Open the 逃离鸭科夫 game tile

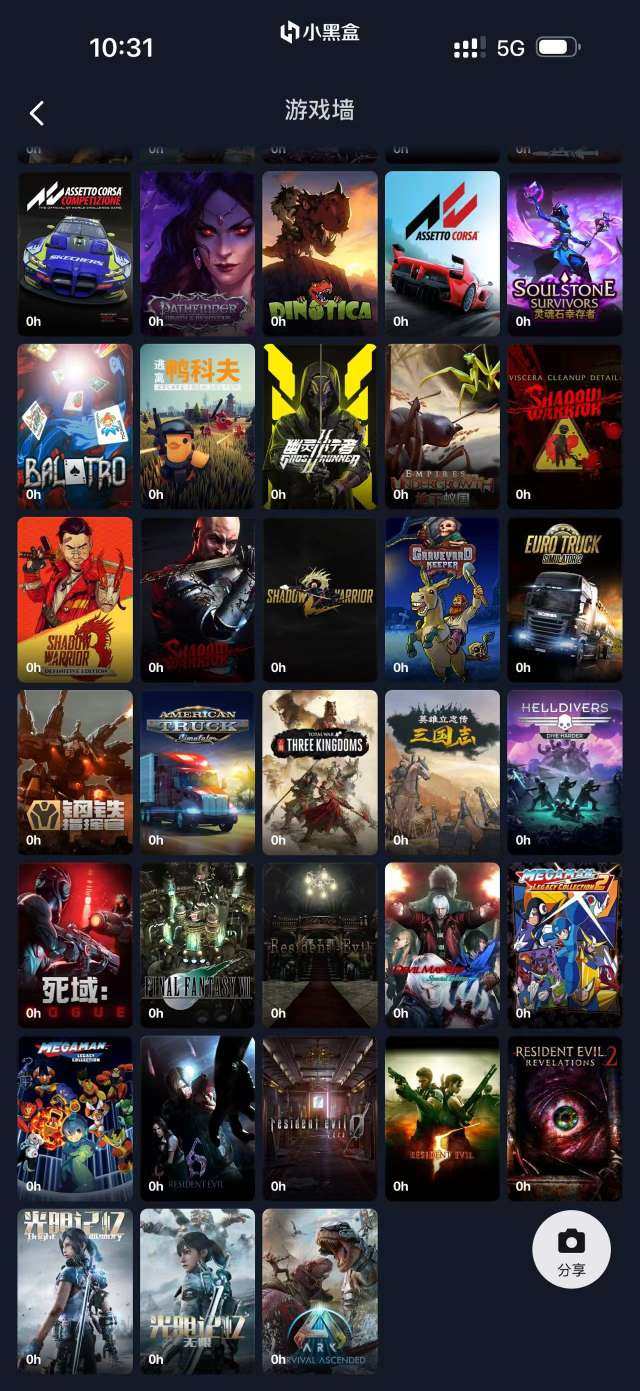(x=197, y=426)
